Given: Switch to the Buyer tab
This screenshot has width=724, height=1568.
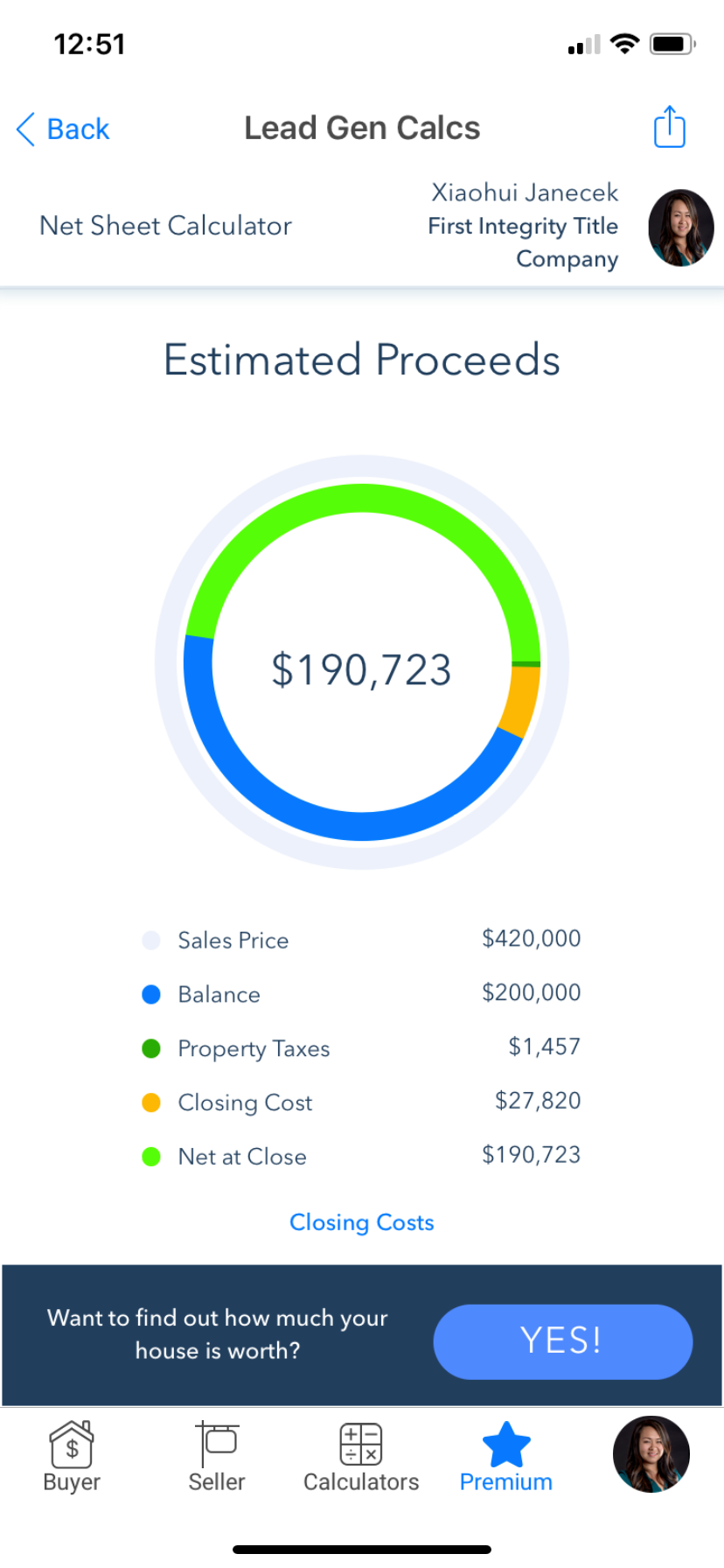Looking at the screenshot, I should pyautogui.click(x=72, y=1458).
